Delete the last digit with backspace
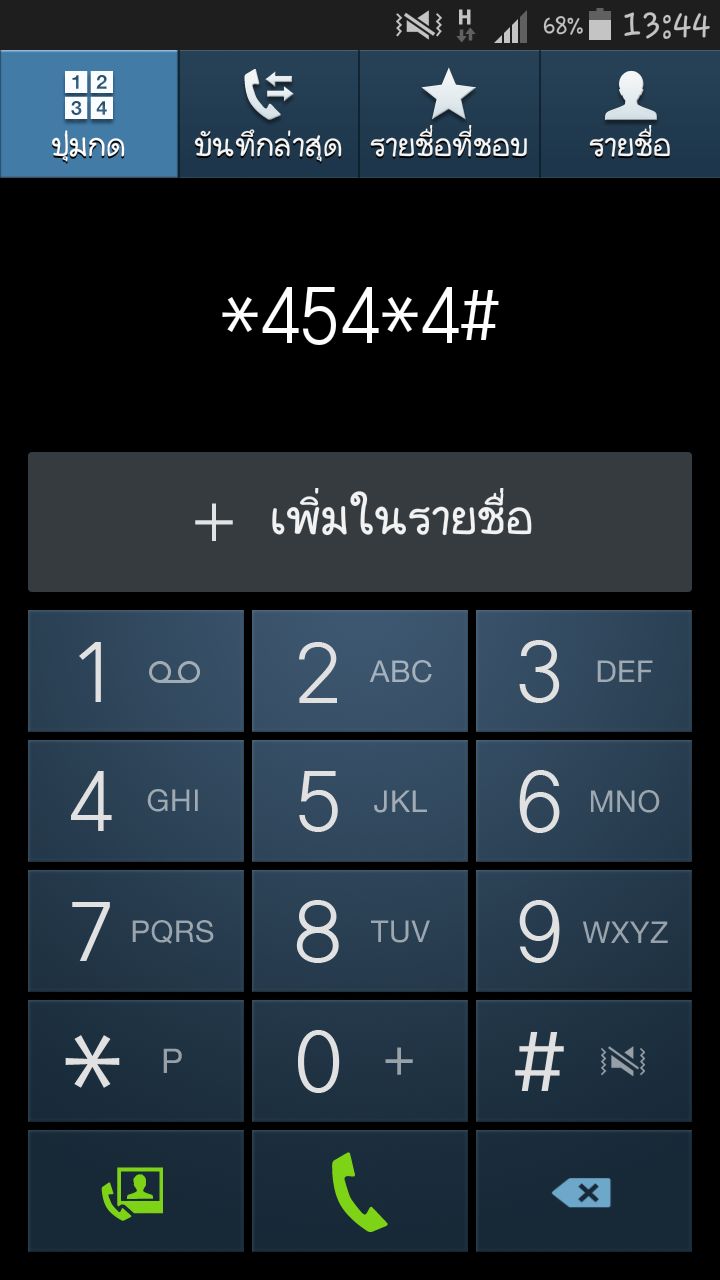The width and height of the screenshot is (720, 1280). [x=584, y=1191]
